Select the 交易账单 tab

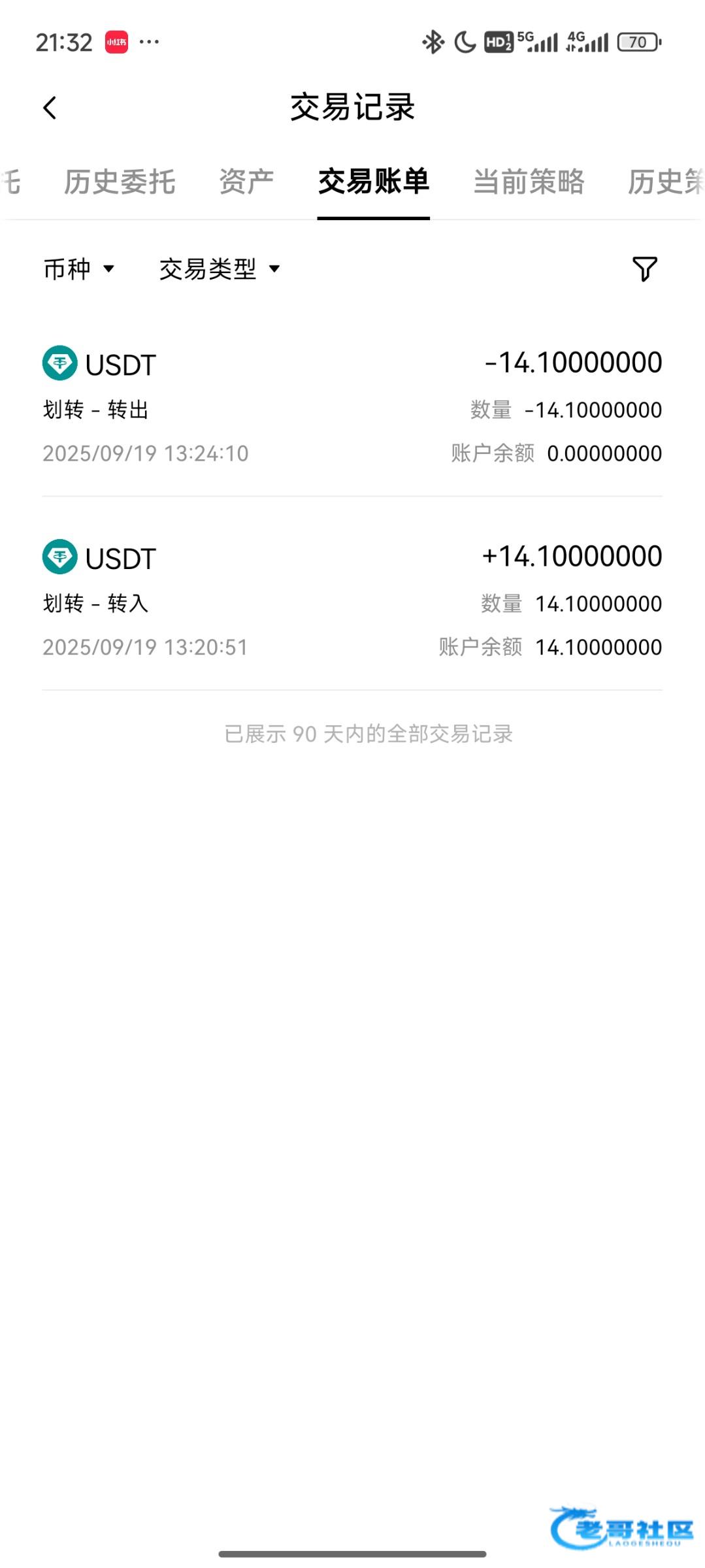tap(373, 182)
